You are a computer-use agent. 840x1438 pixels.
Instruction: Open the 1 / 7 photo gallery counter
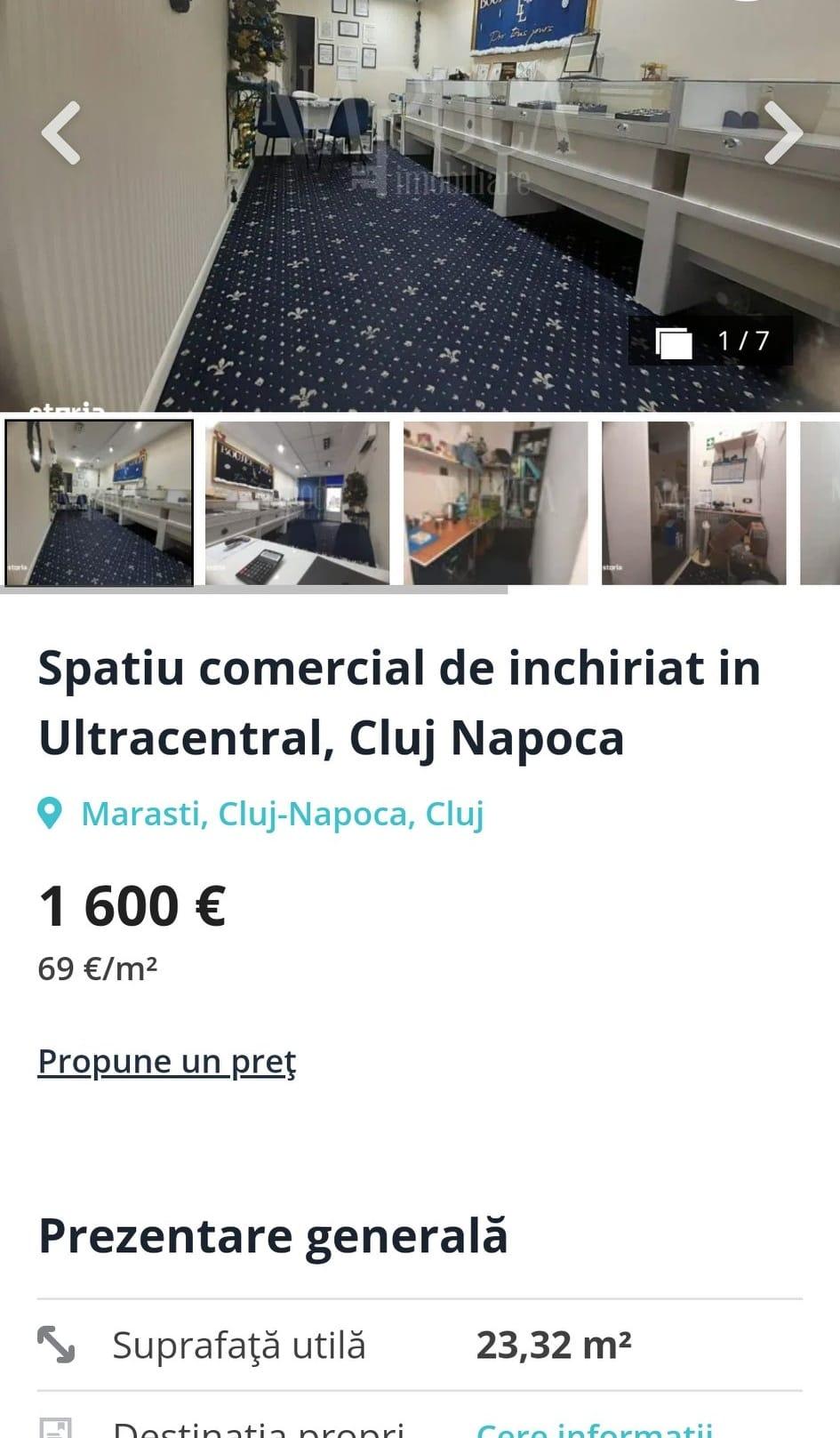(x=711, y=341)
